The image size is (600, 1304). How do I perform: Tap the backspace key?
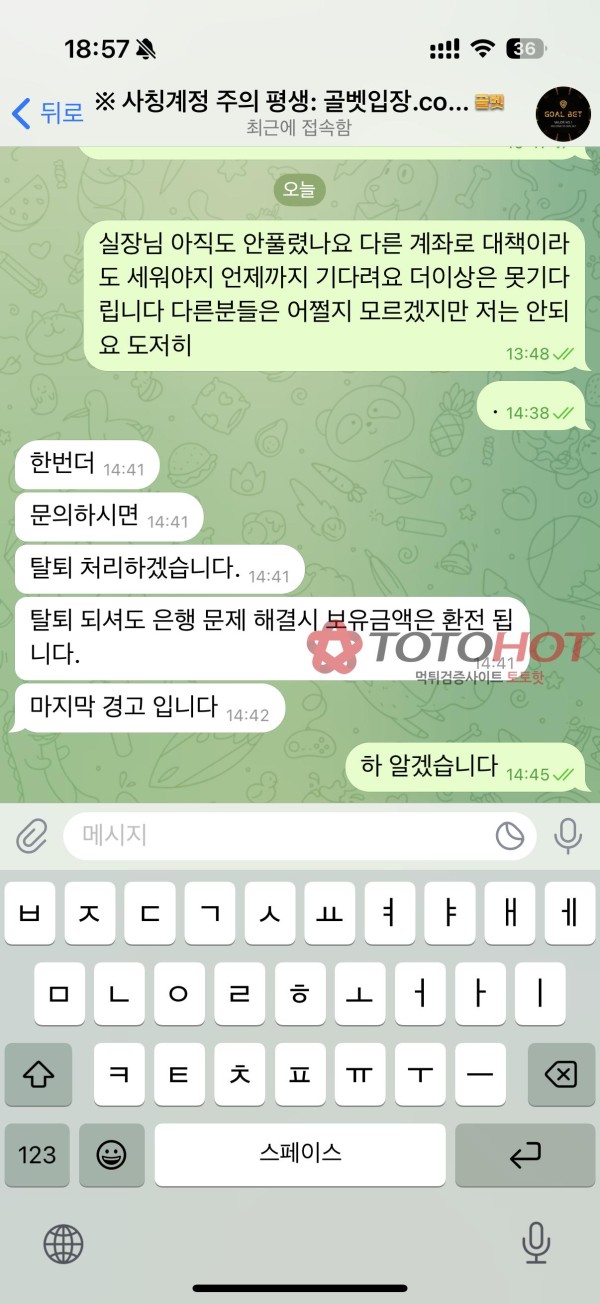pyautogui.click(x=560, y=1075)
